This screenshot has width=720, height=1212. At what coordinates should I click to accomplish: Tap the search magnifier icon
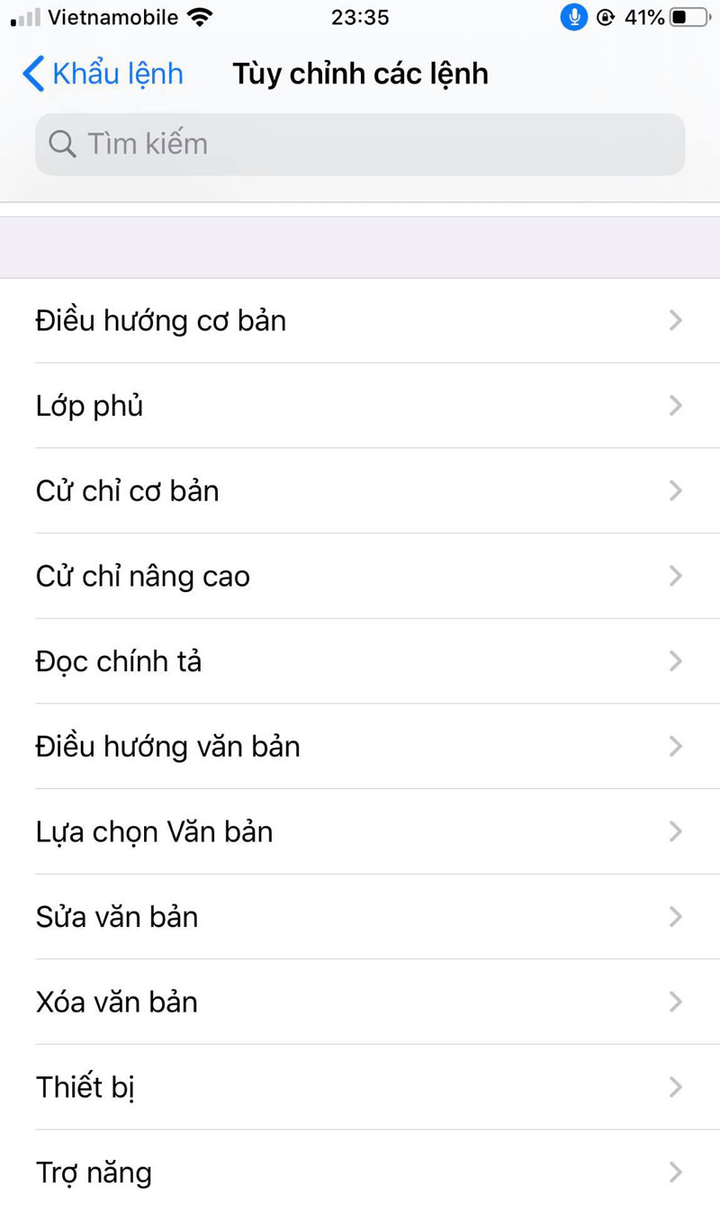61,144
